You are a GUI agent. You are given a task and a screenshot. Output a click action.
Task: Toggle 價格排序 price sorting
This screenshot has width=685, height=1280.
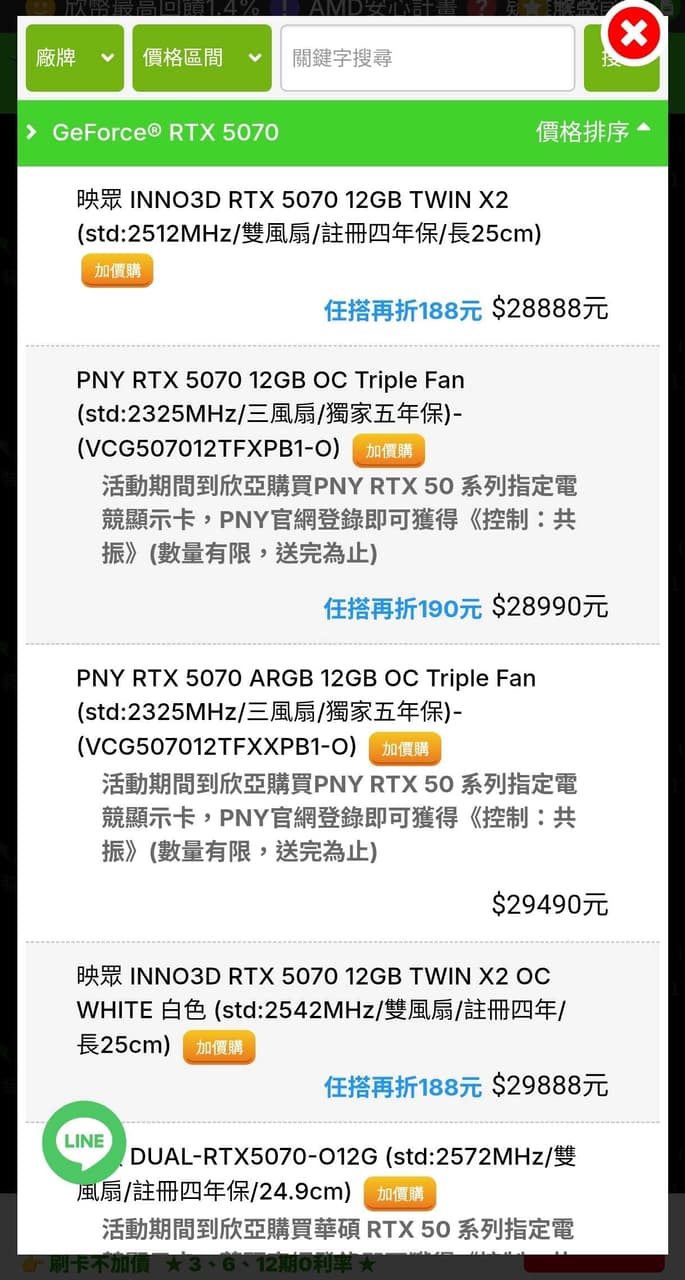click(x=593, y=132)
